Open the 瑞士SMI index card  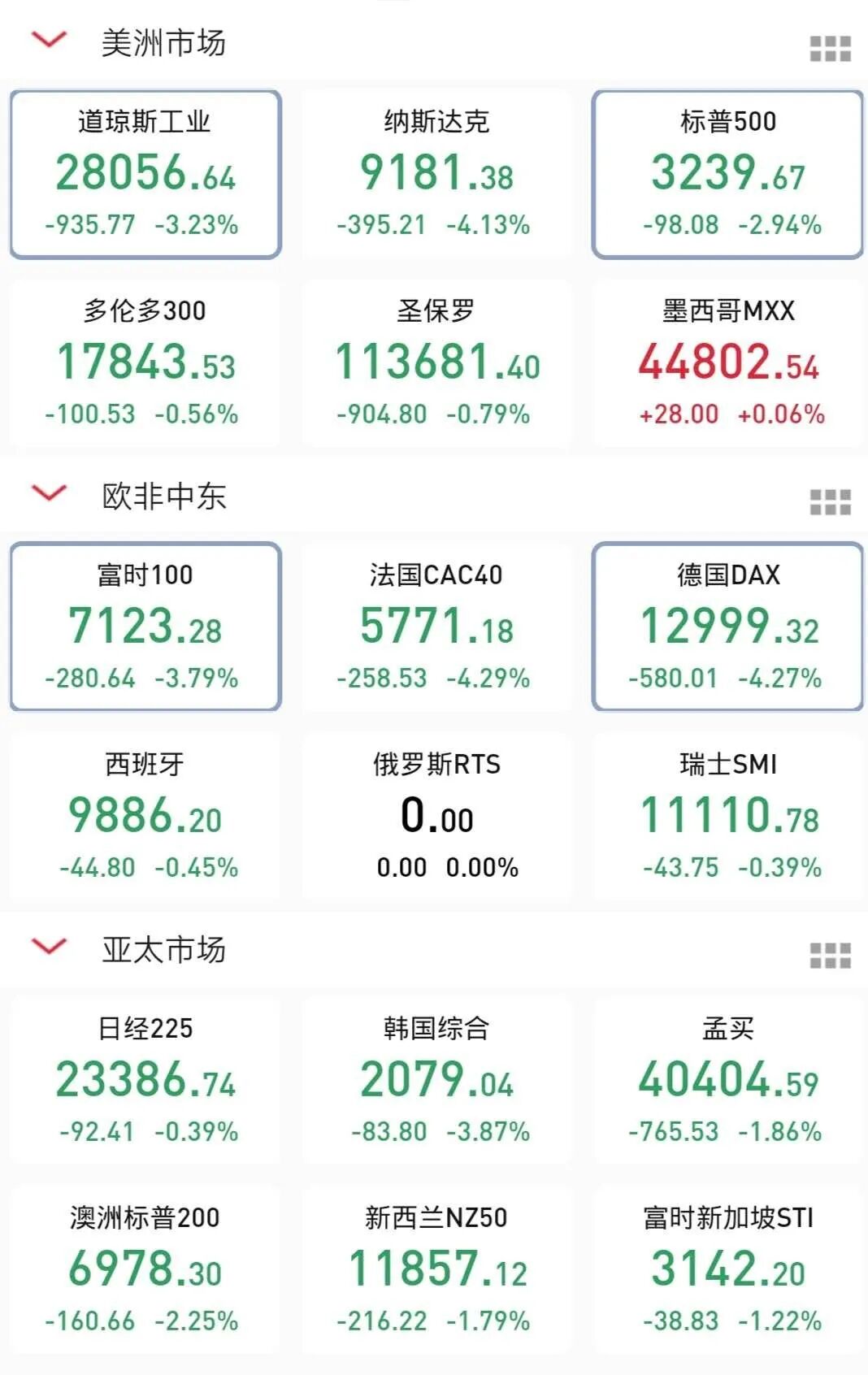click(727, 817)
